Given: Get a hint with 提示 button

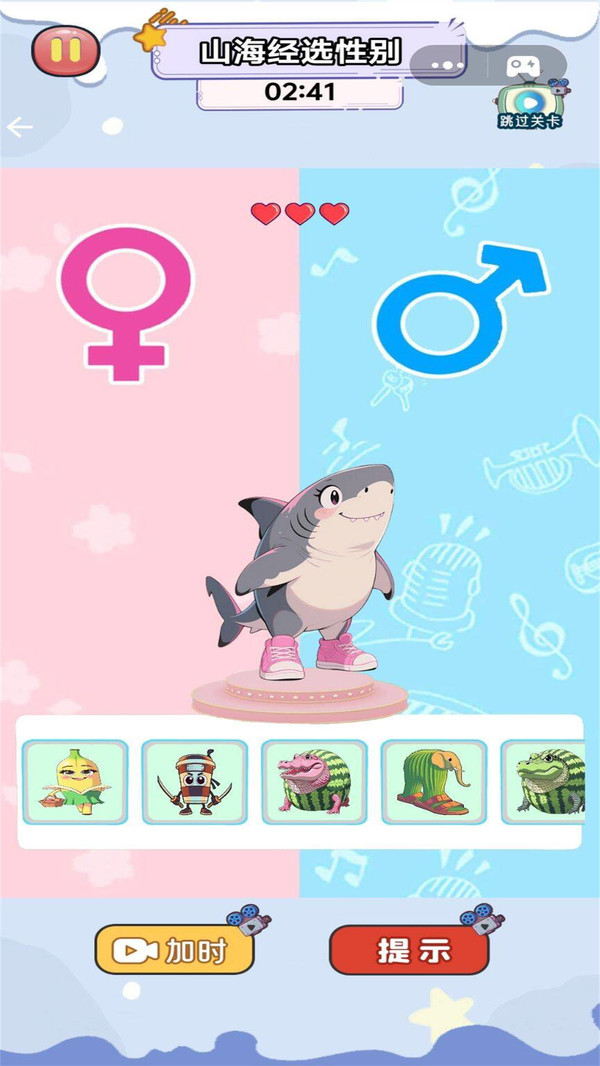Looking at the screenshot, I should 410,950.
